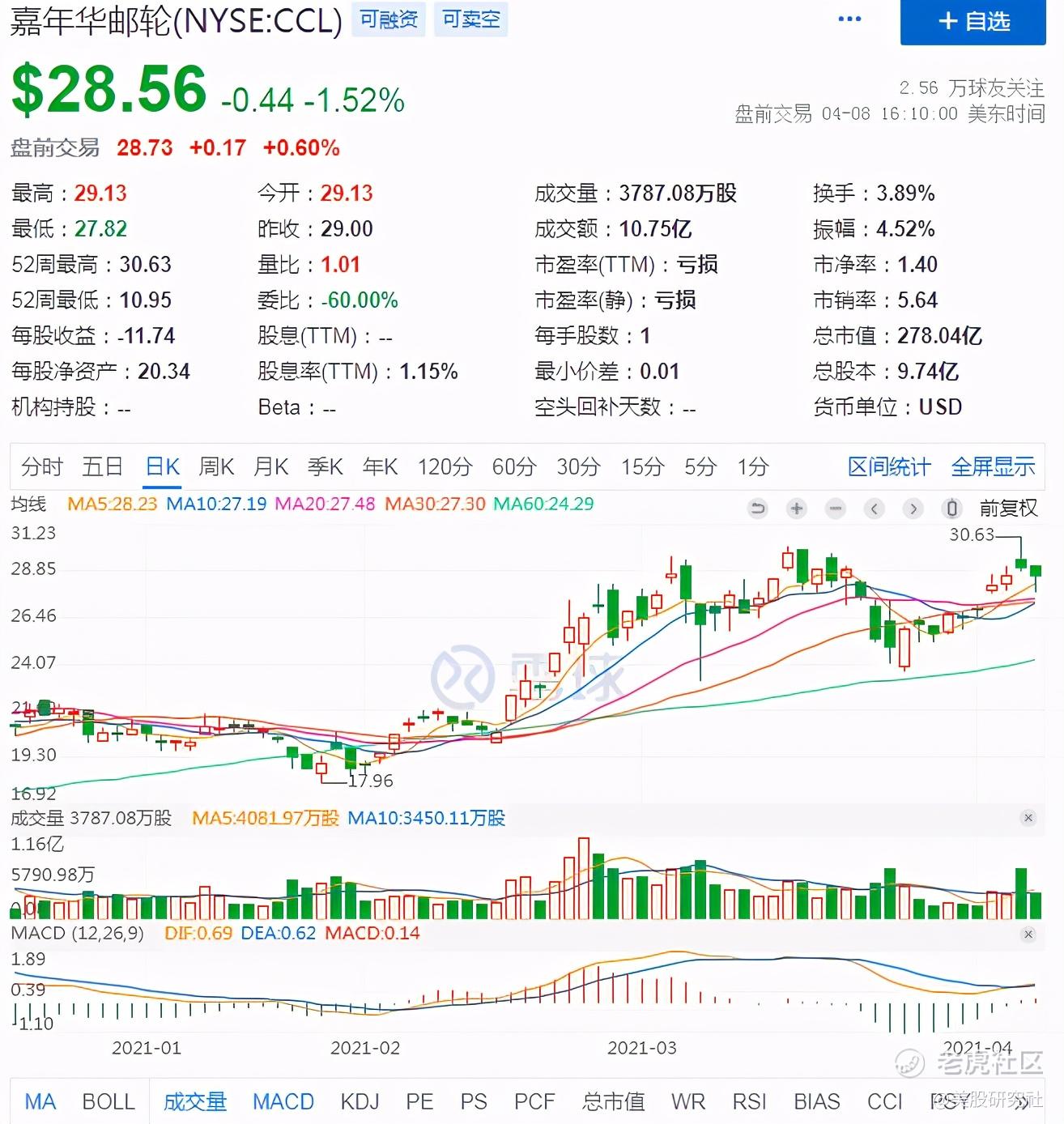Zoom in the chart with plus icon
Viewport: 1064px width, 1124px height.
pos(797,509)
